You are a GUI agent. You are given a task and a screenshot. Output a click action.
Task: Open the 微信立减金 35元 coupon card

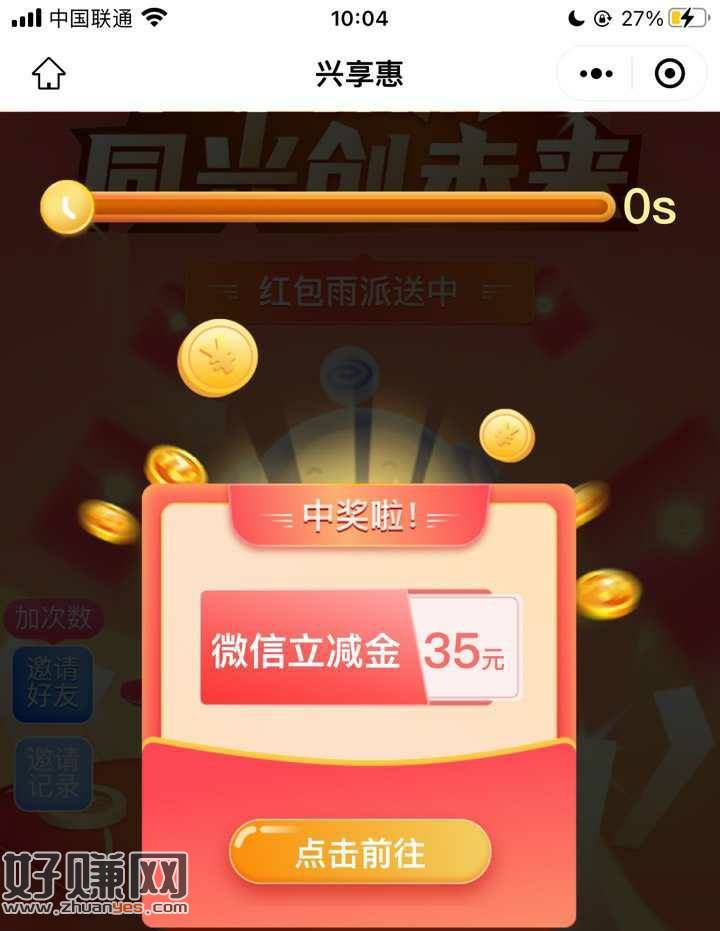coord(360,650)
